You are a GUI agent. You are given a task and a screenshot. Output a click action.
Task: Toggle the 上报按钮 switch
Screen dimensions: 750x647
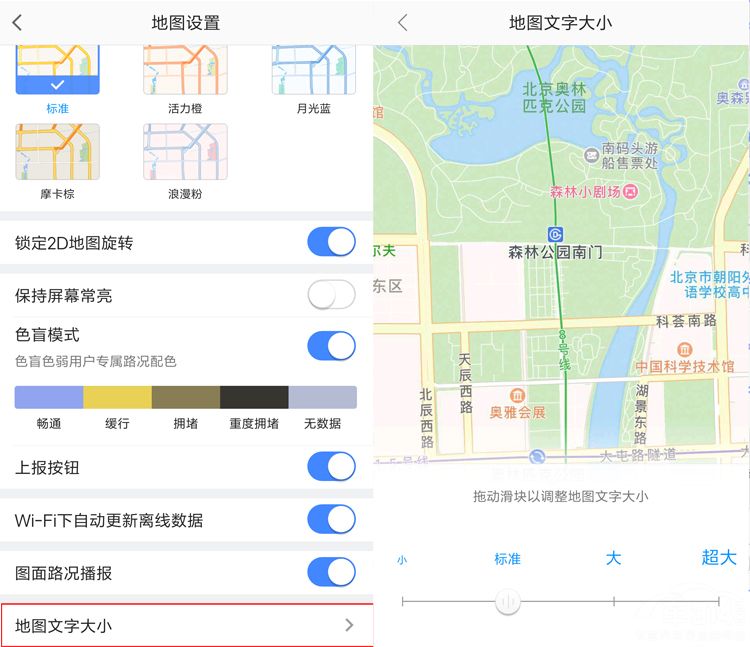click(x=331, y=467)
